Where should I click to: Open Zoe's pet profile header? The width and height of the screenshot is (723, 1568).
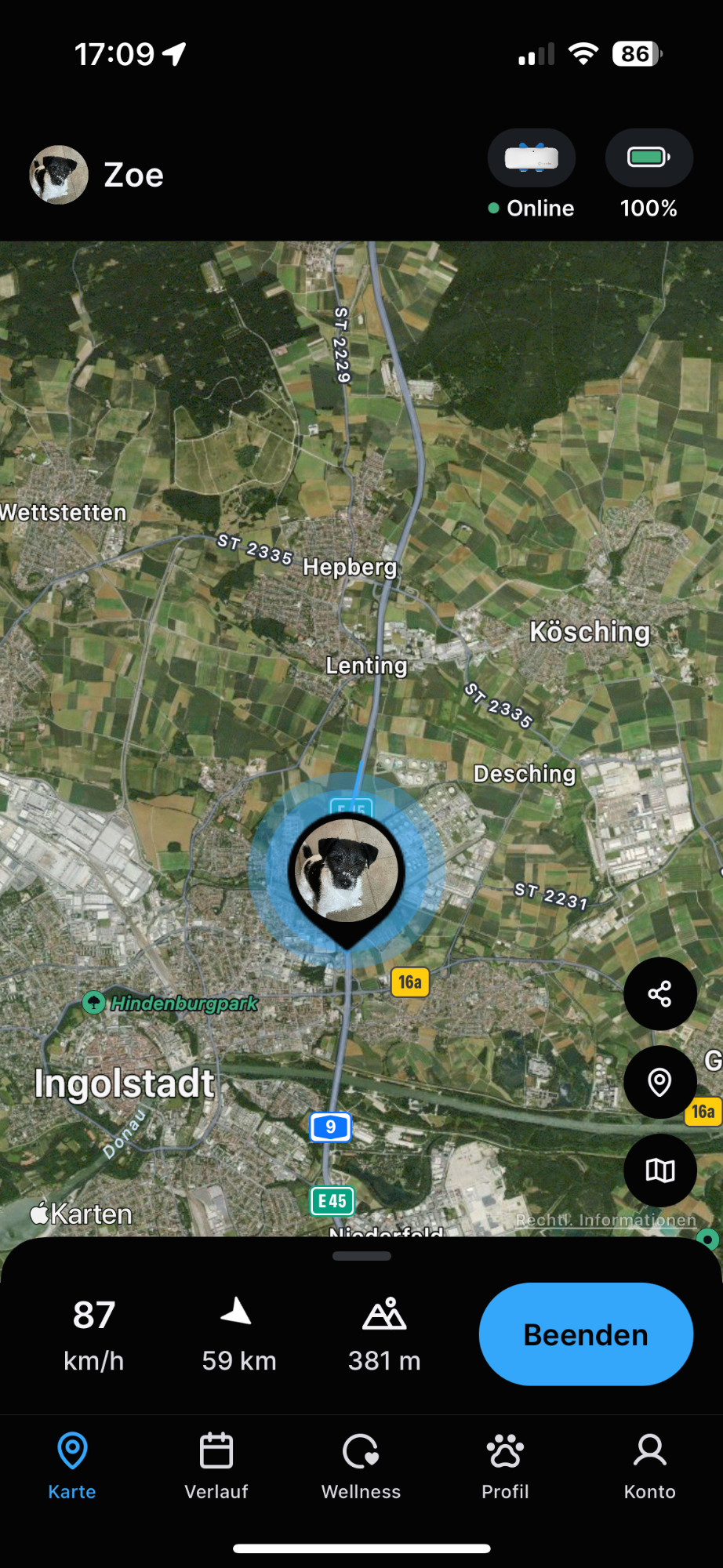tap(97, 175)
